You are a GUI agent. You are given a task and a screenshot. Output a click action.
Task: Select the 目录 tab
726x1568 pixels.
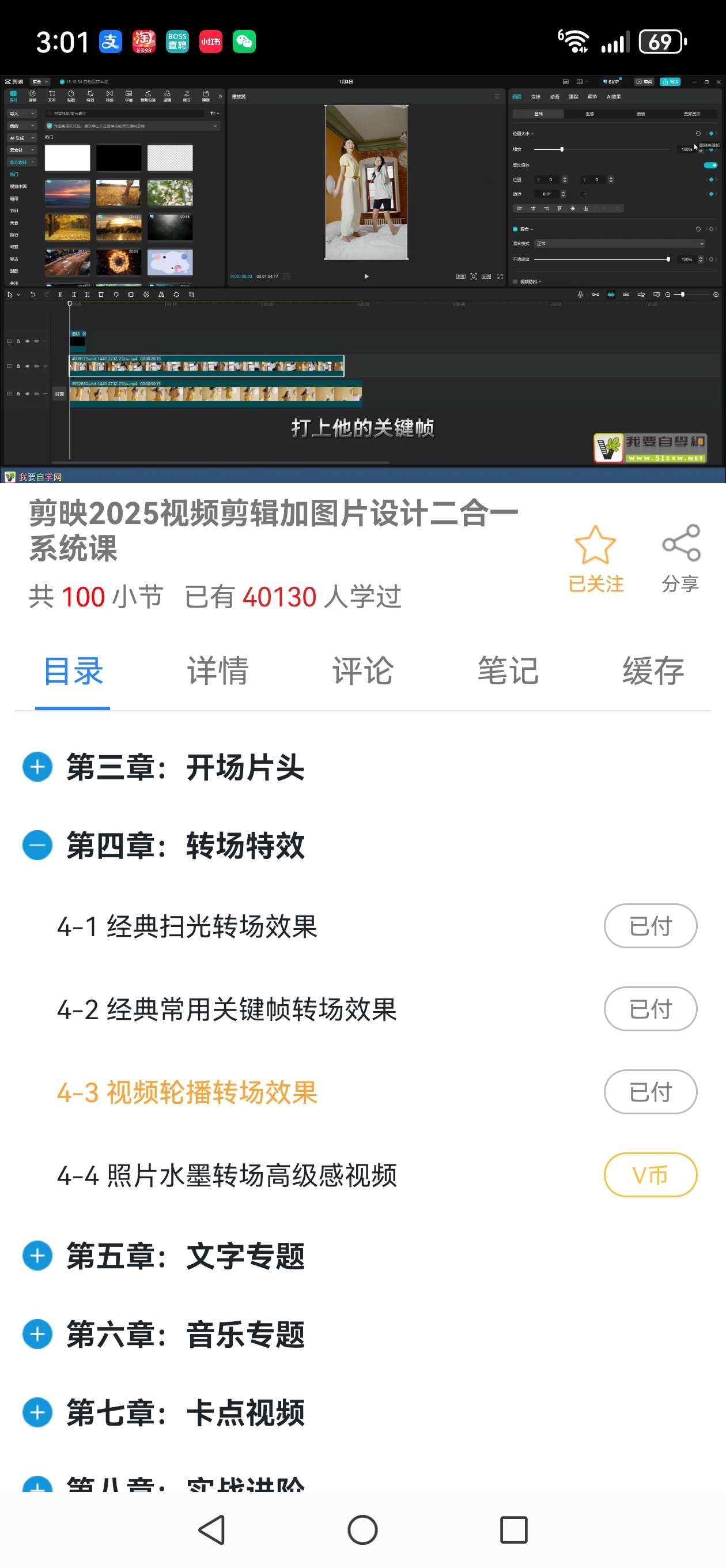(73, 671)
